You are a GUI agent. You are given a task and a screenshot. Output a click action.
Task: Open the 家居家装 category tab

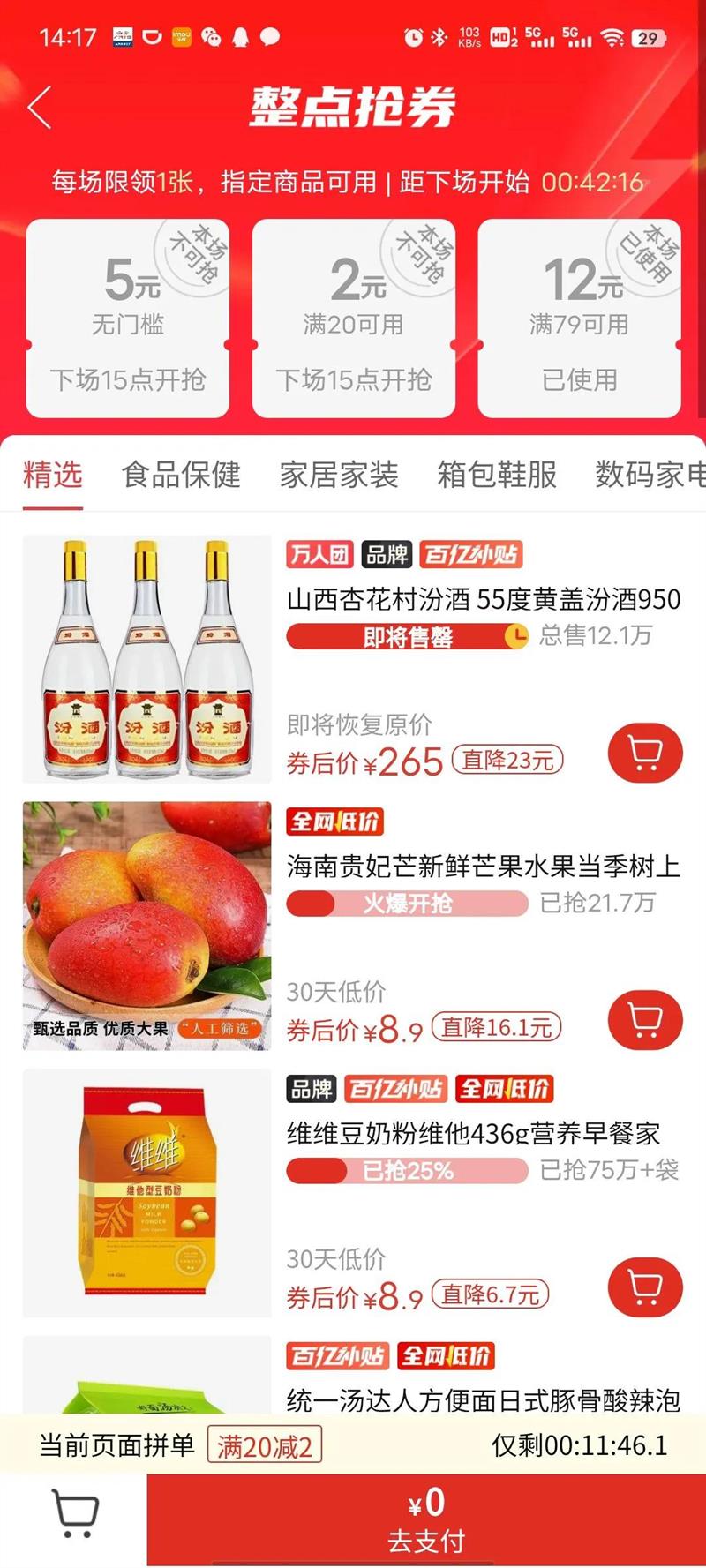(339, 475)
